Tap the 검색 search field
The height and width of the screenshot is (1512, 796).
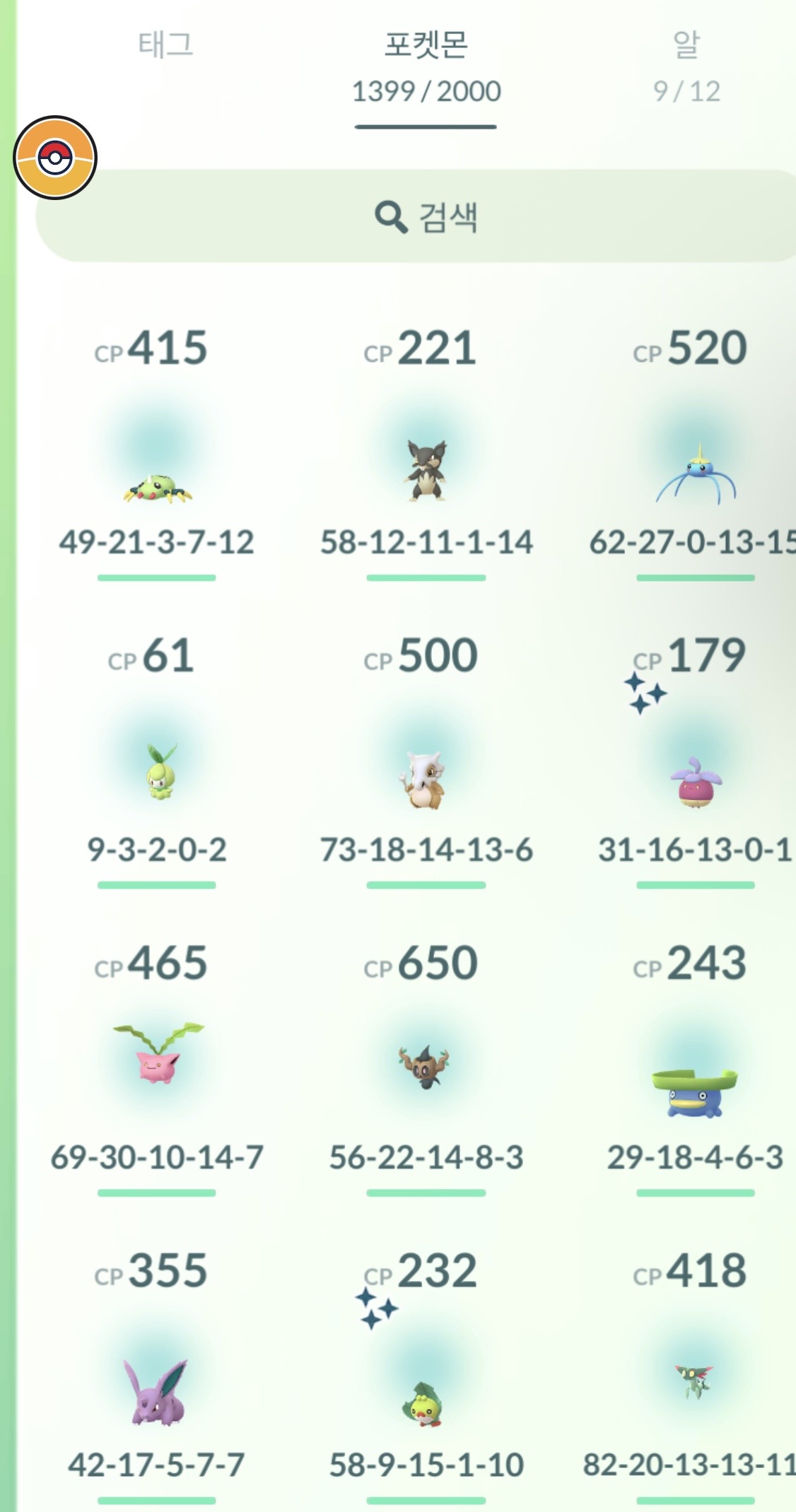tap(424, 216)
